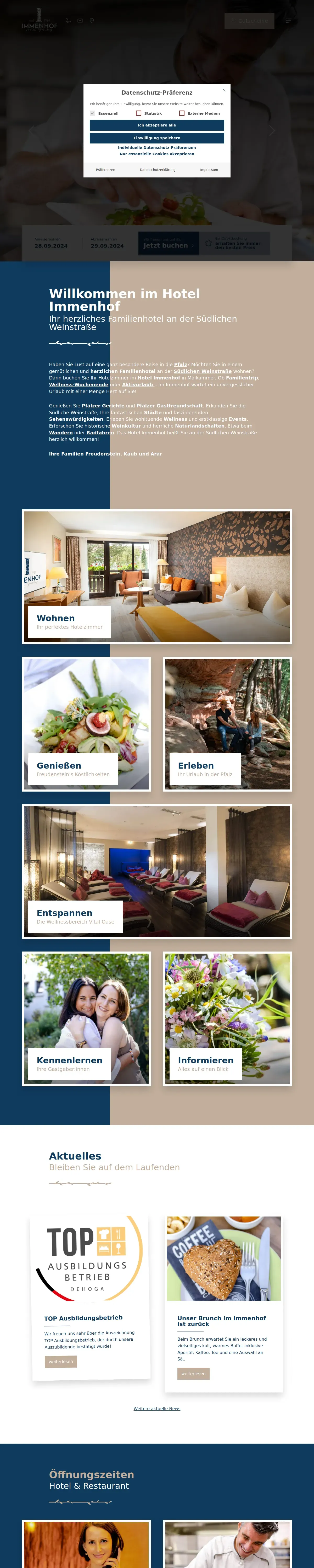Open the Informieren tile
Image resolution: width=314 pixels, height=1568 pixels.
(227, 1019)
